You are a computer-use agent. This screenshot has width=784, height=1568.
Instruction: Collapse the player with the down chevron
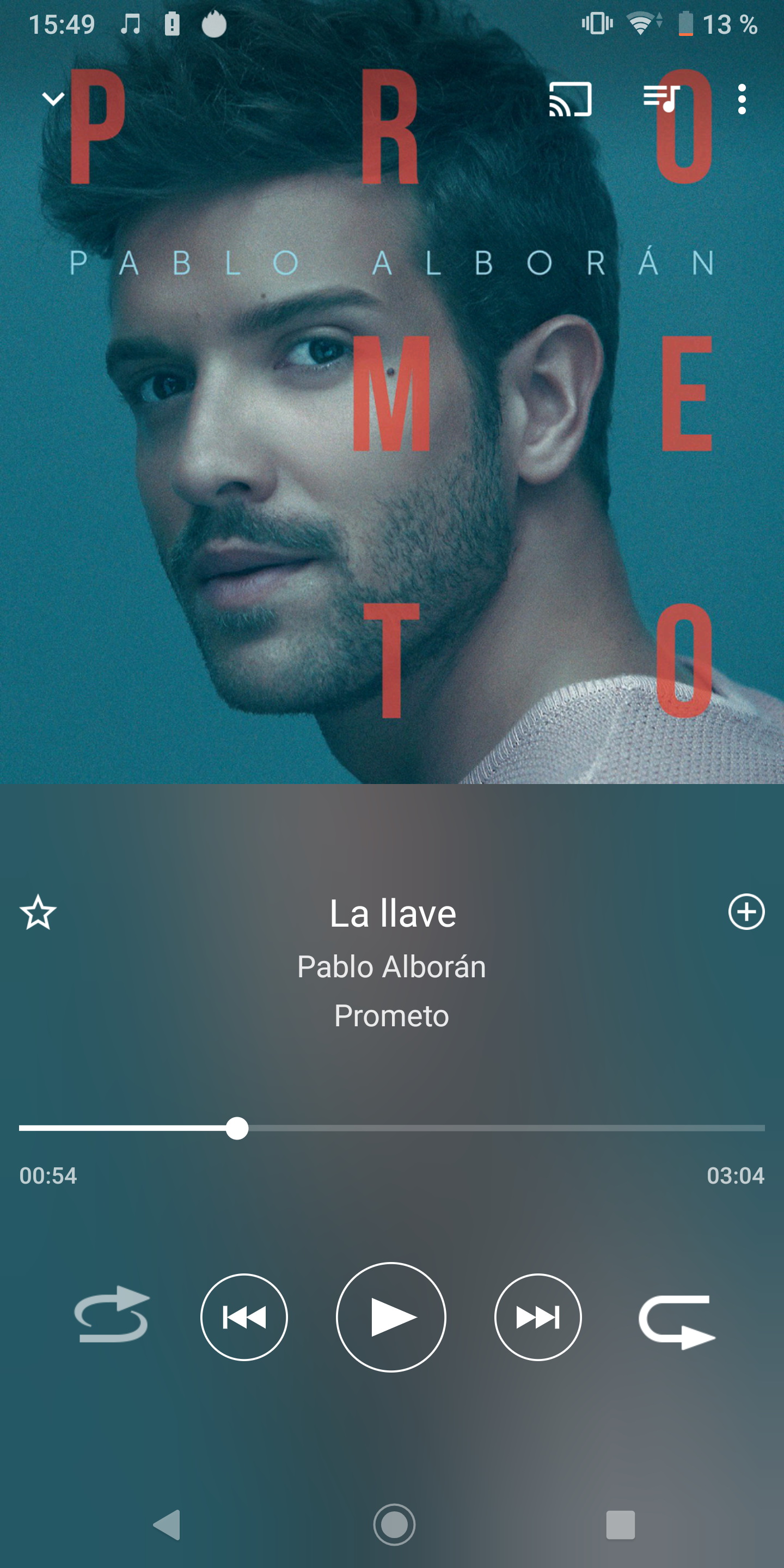click(x=53, y=99)
